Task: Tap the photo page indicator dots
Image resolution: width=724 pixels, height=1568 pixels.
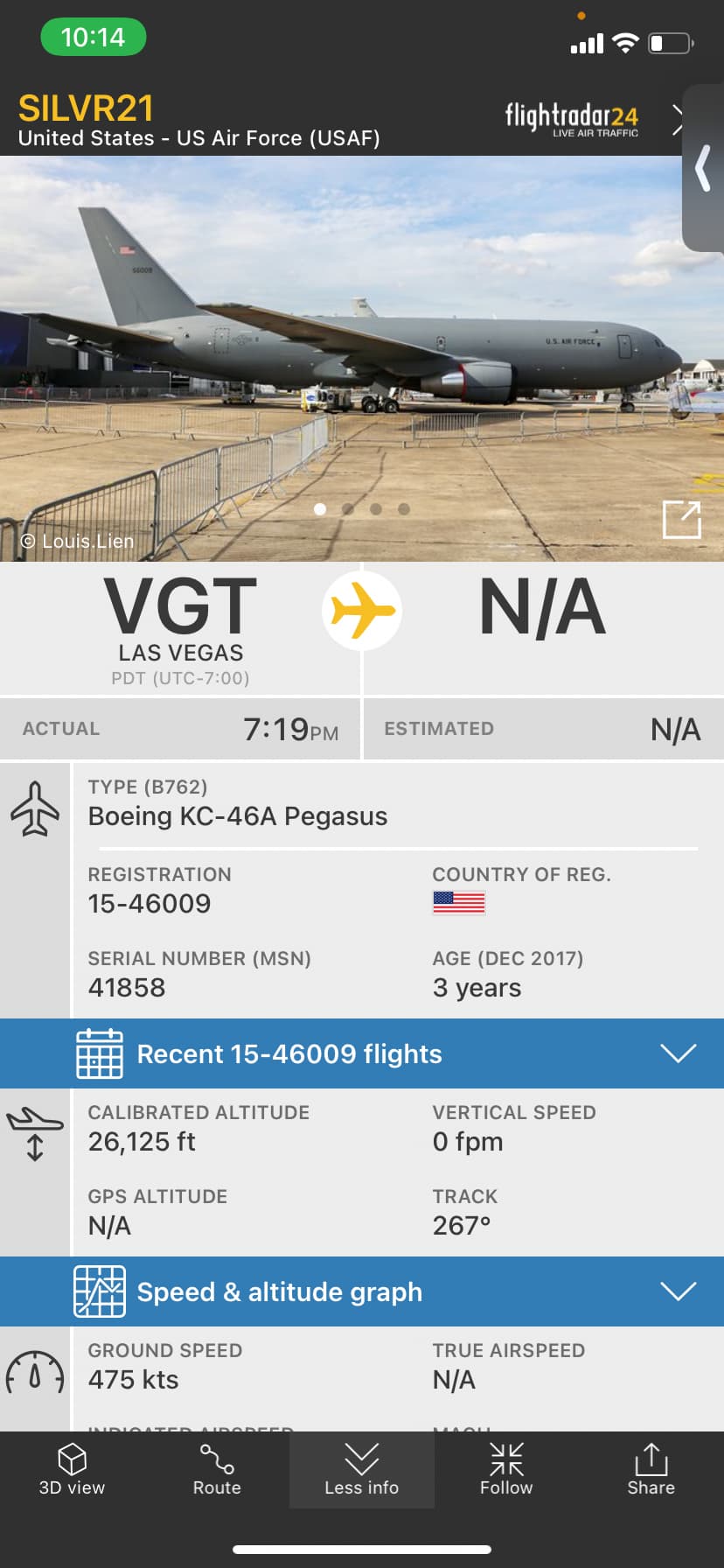Action: point(362,509)
